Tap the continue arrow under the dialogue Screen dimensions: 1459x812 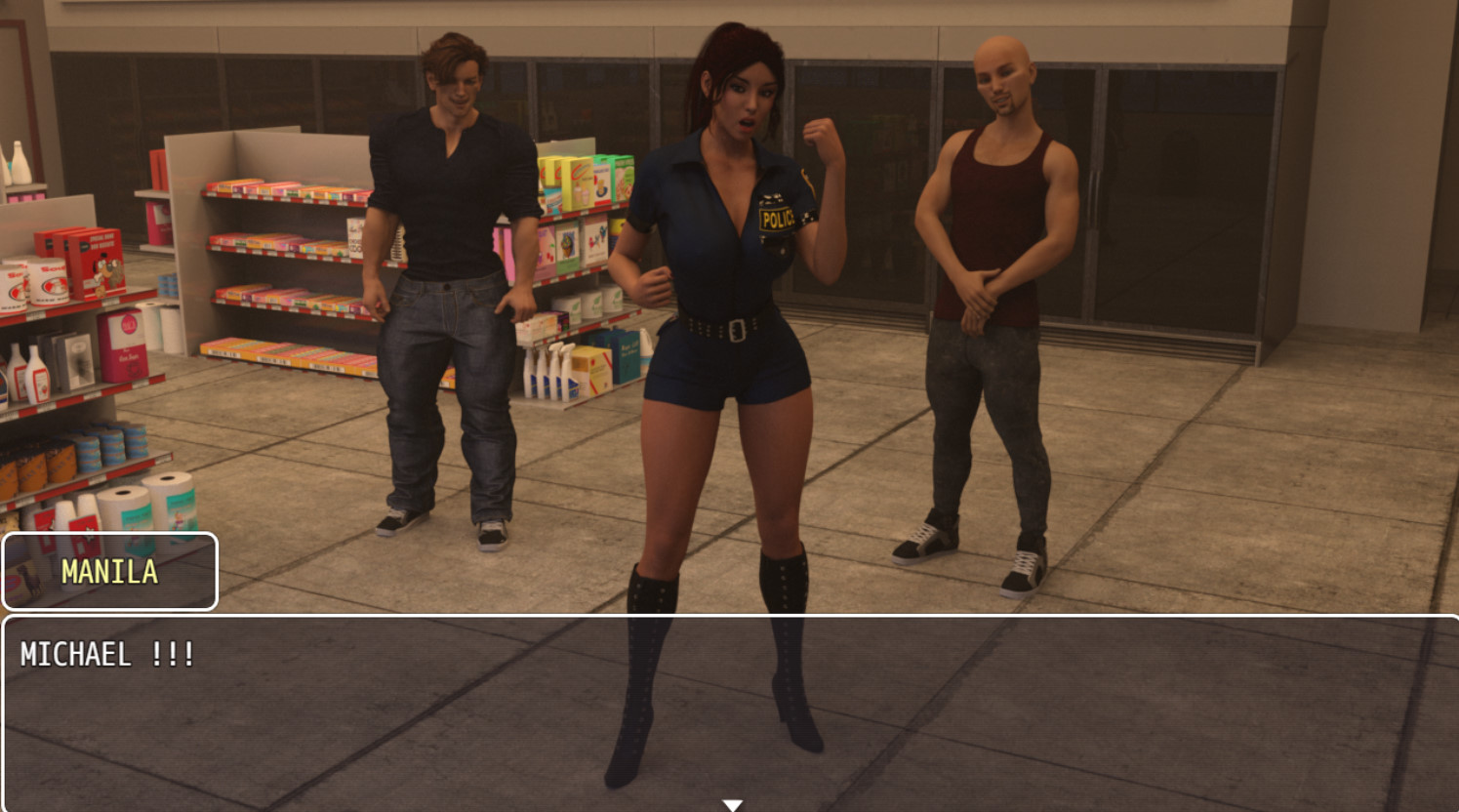[x=732, y=804]
